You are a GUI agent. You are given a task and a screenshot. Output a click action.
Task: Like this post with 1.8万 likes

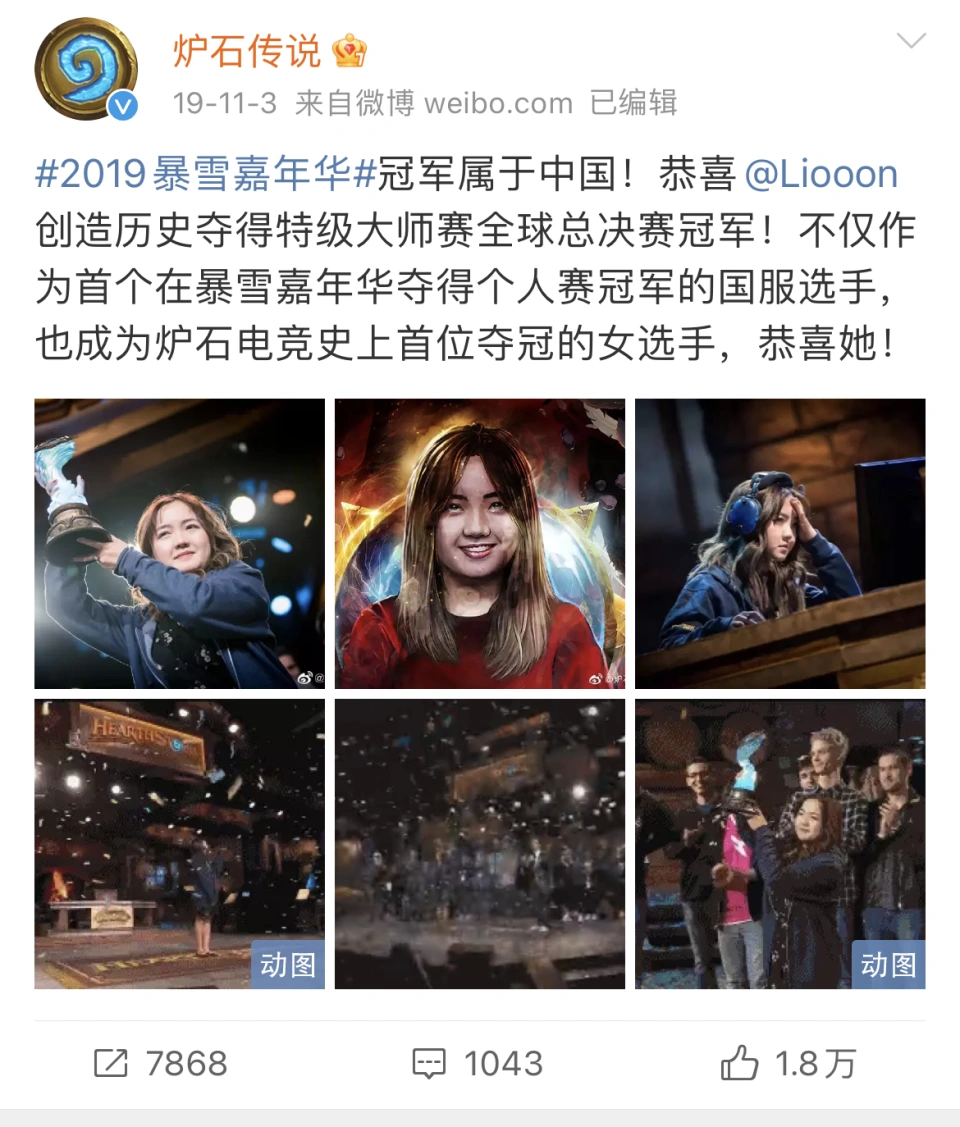click(x=788, y=1063)
